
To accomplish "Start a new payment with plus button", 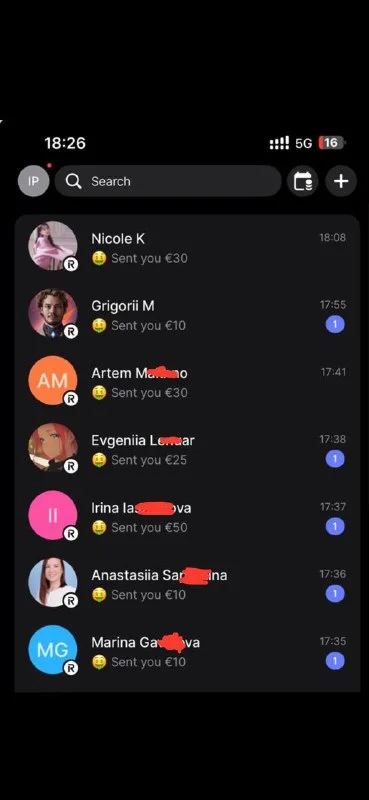I will pos(341,181).
